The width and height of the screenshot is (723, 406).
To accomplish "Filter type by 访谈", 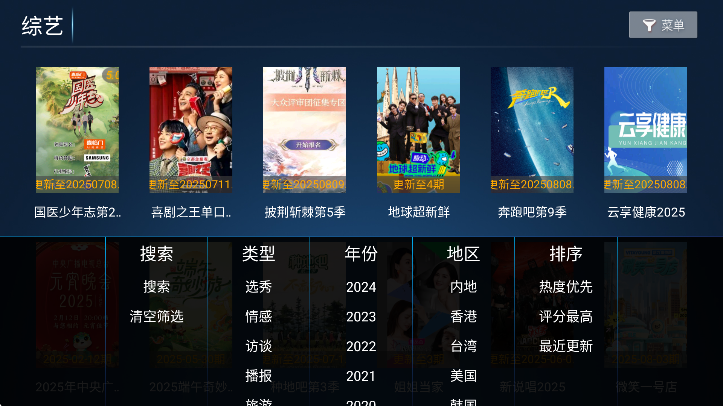I will tap(259, 346).
